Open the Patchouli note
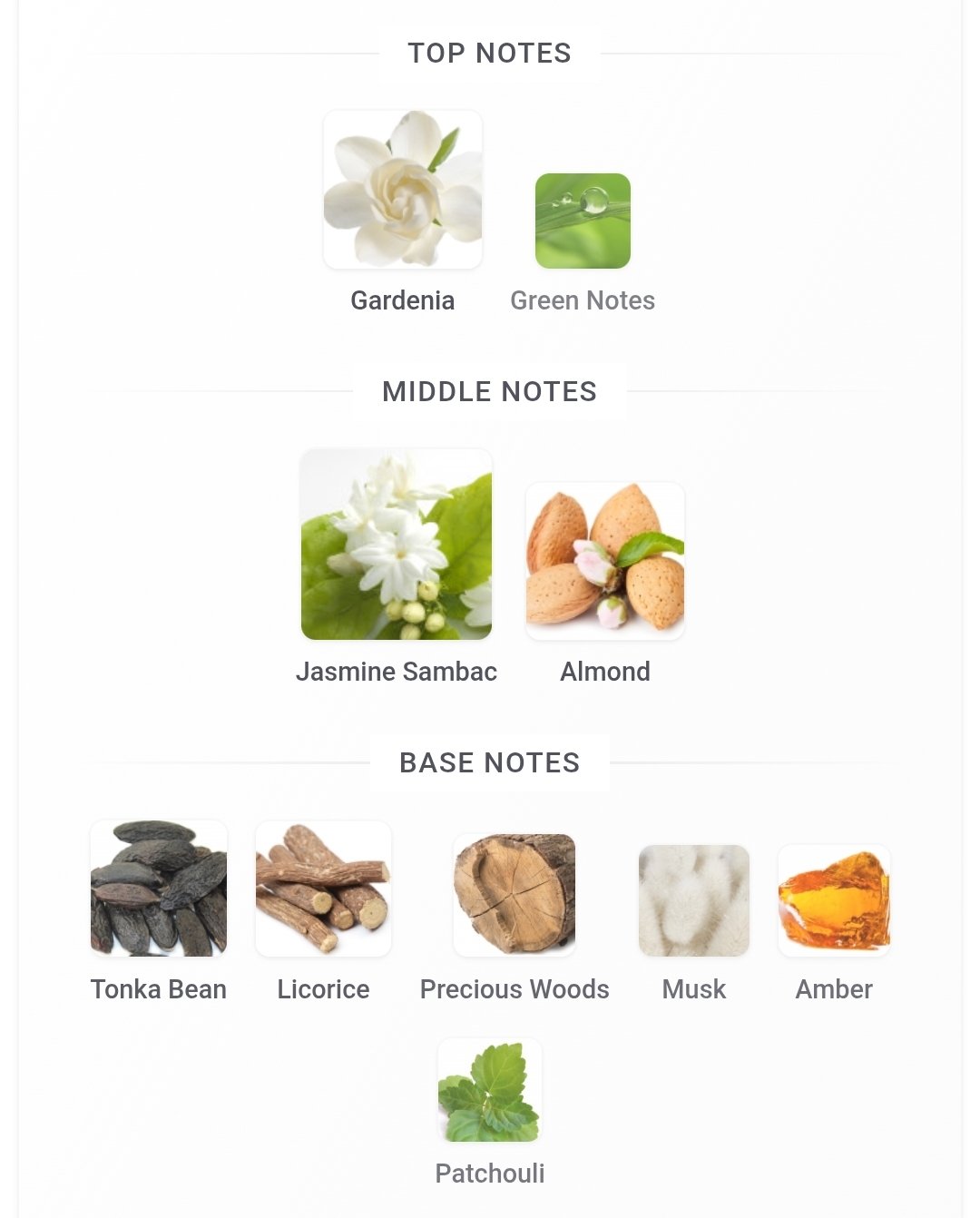Image resolution: width=980 pixels, height=1218 pixels. pos(490,1091)
